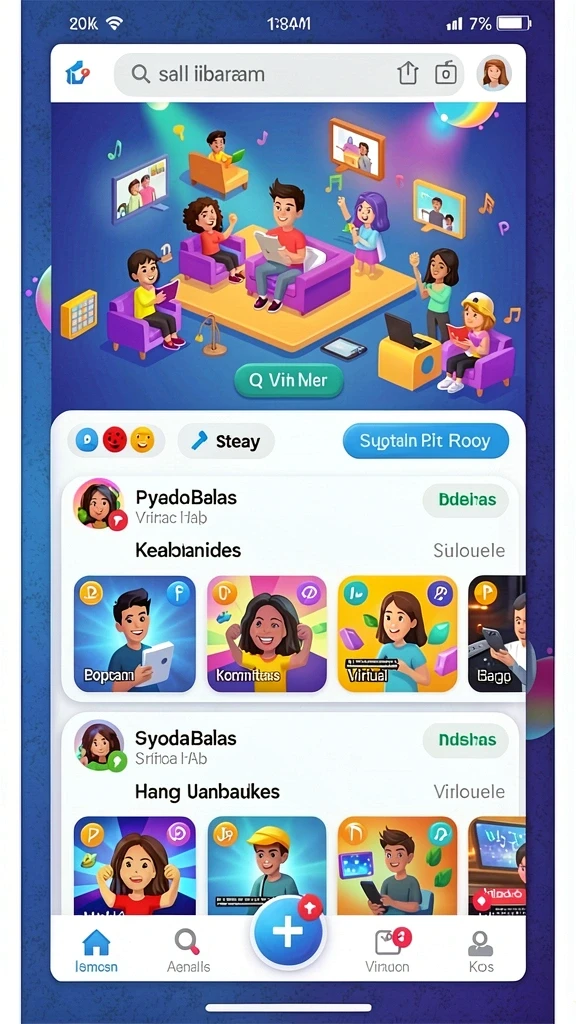Image resolution: width=576 pixels, height=1024 pixels.
Task: Tap the Bdeias button beside PyadoBalas
Action: point(466,500)
